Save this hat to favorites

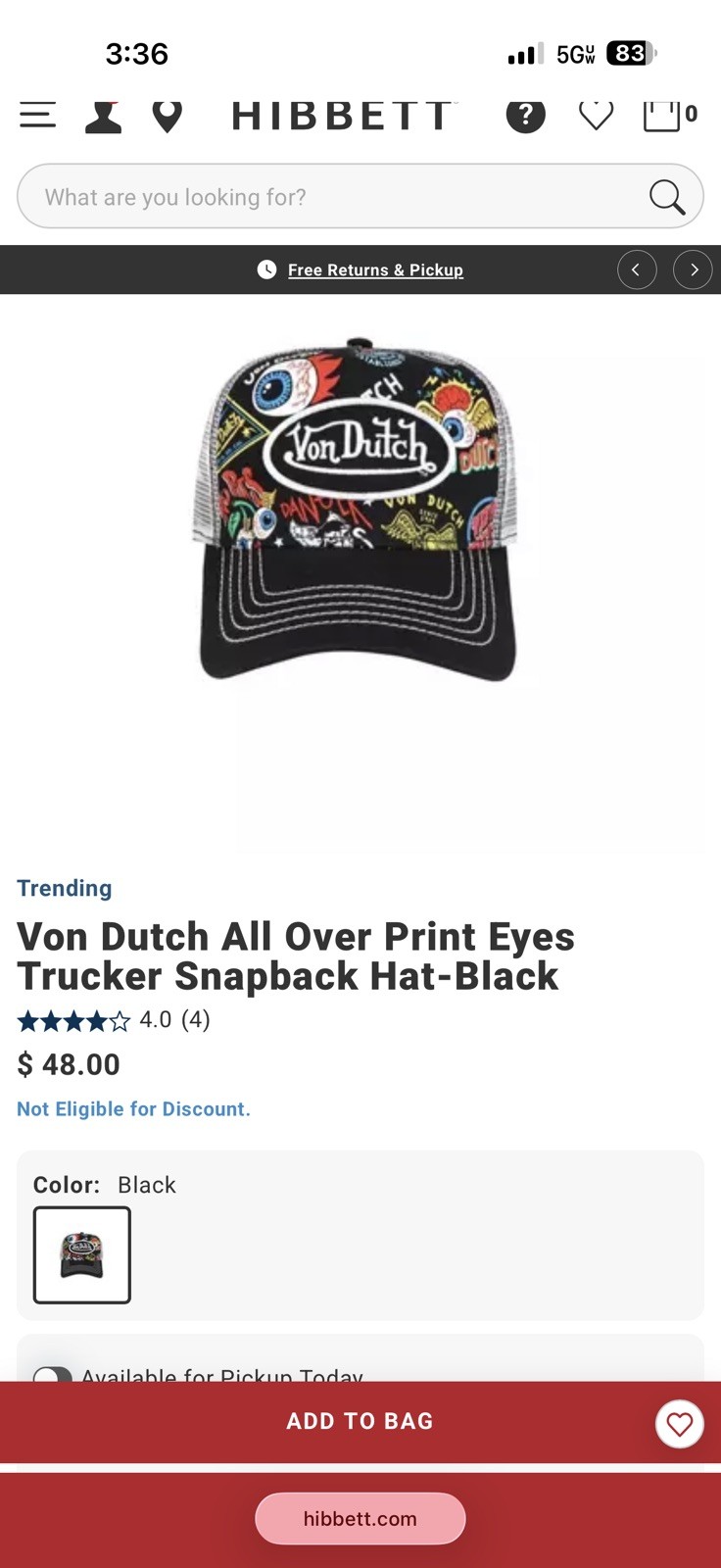(679, 1423)
